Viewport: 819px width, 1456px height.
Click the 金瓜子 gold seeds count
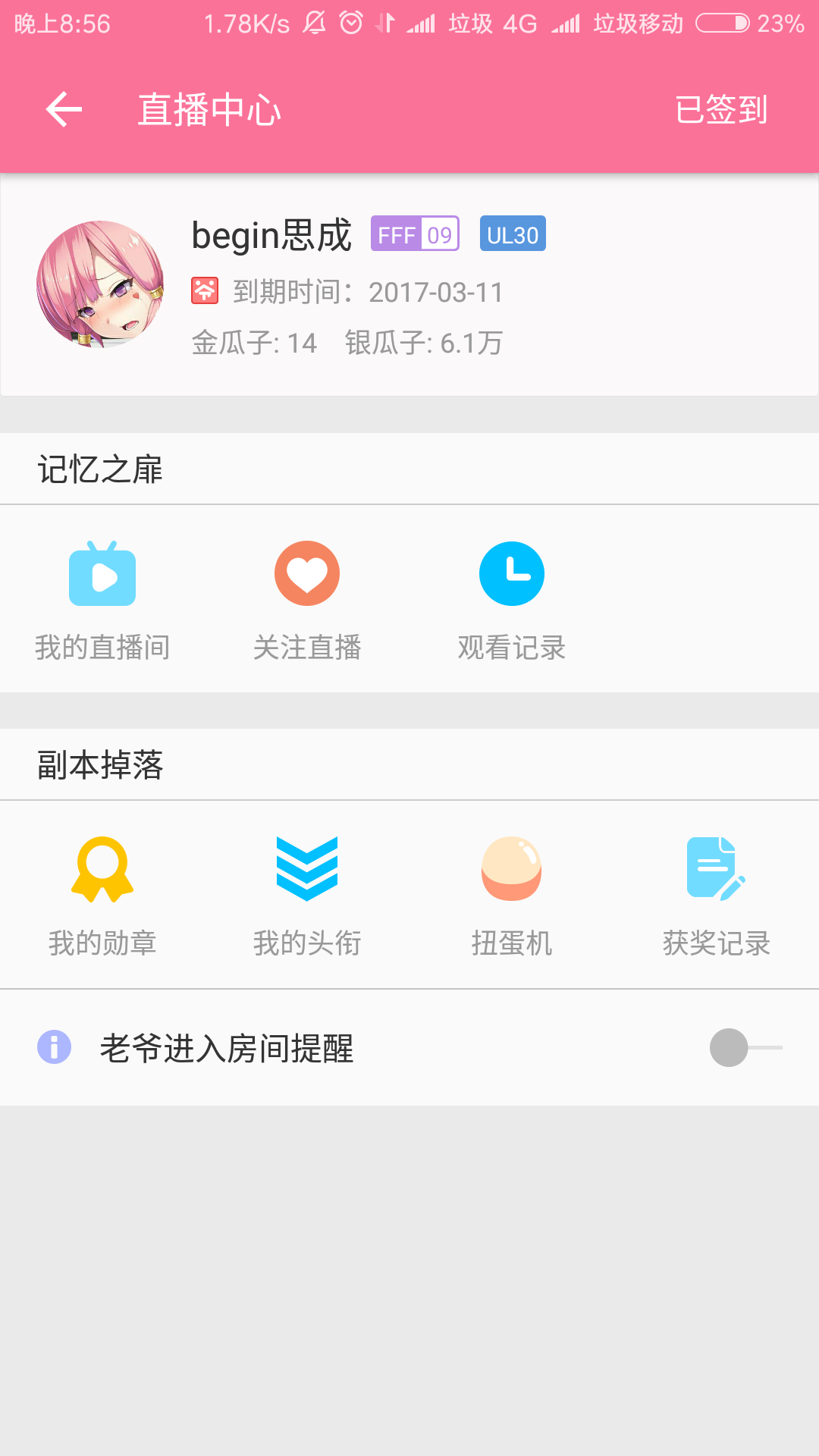[254, 343]
